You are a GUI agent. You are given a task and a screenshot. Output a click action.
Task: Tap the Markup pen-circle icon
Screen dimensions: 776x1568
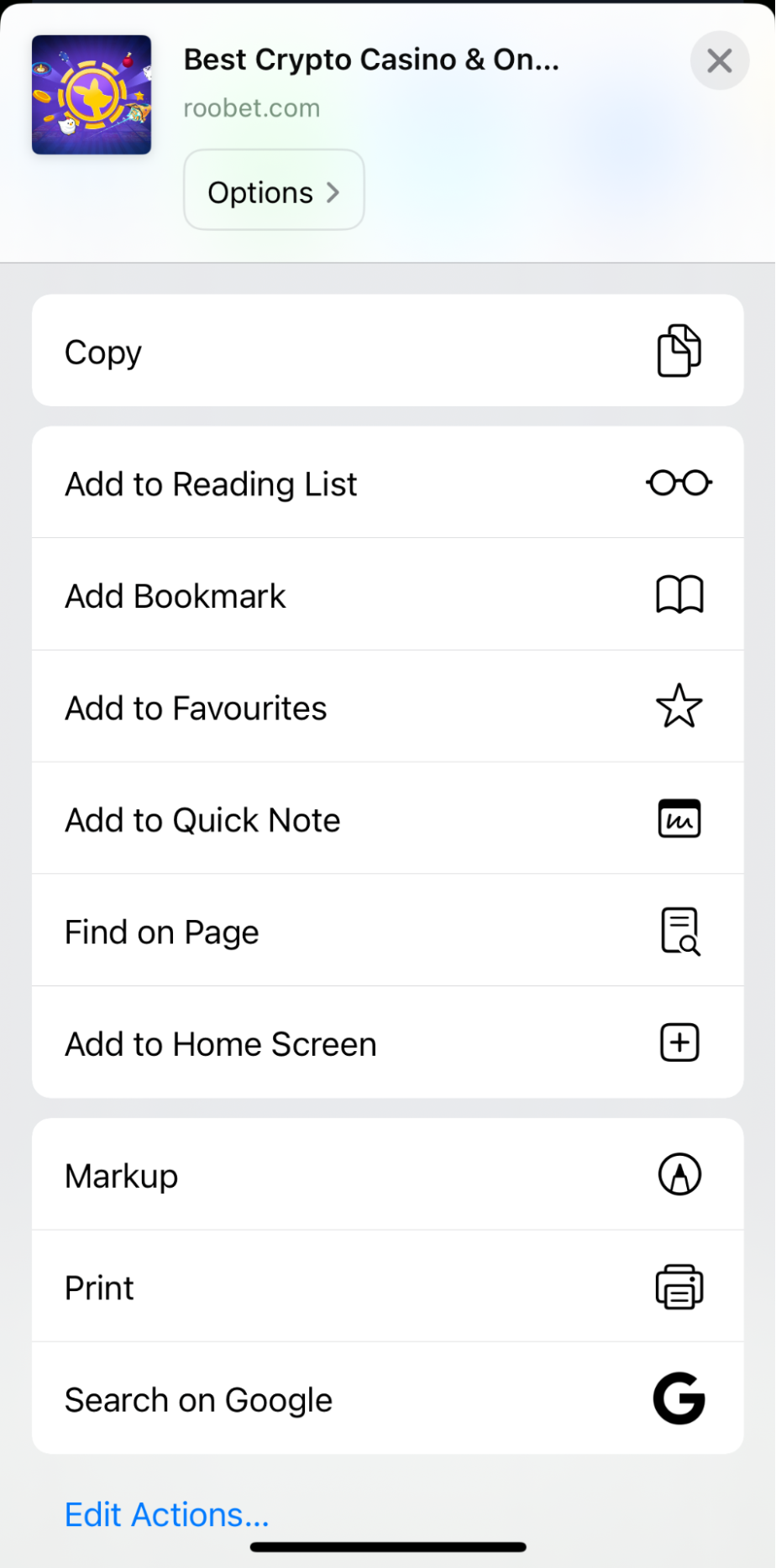679,1175
